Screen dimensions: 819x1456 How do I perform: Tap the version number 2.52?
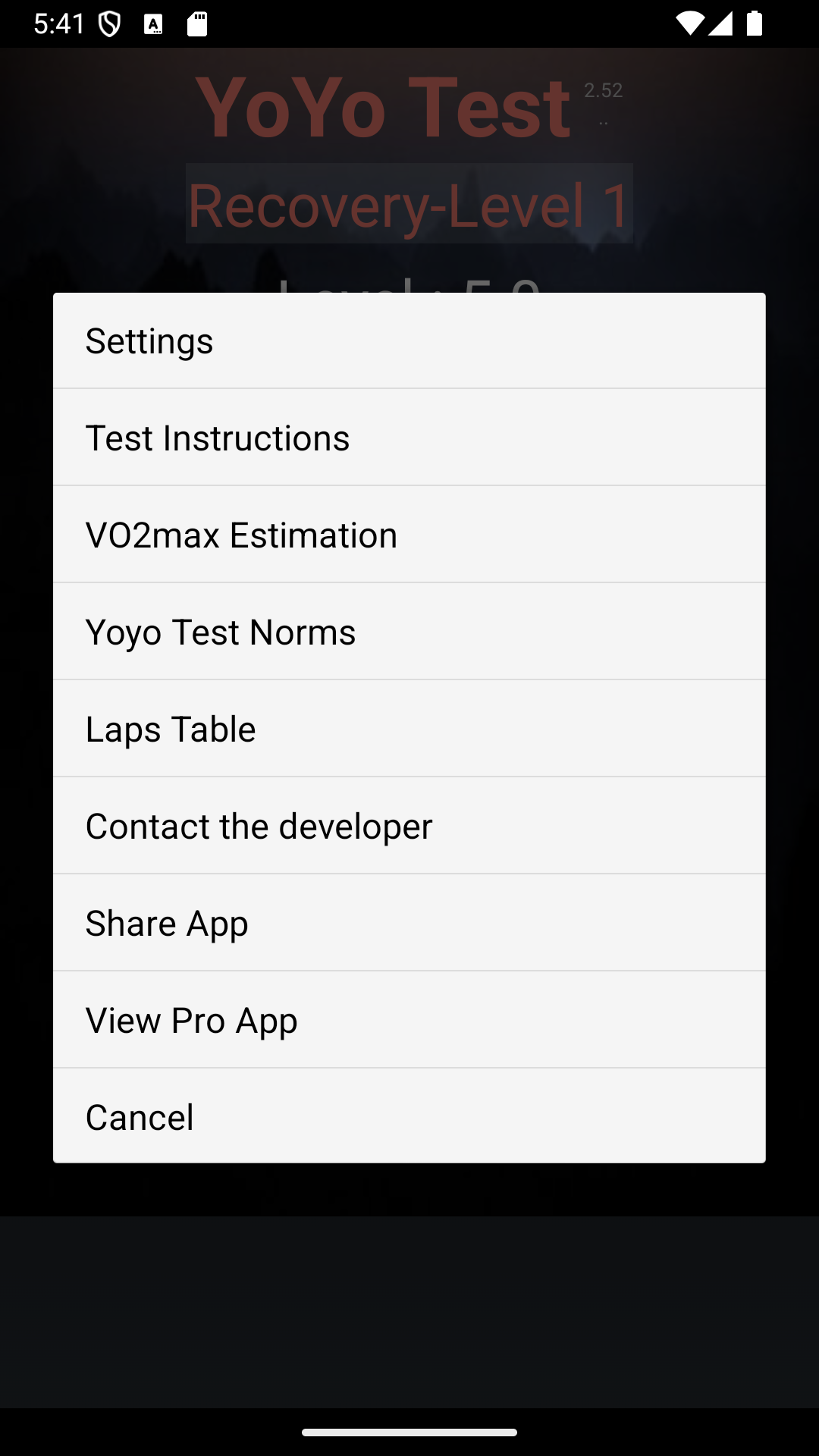603,91
